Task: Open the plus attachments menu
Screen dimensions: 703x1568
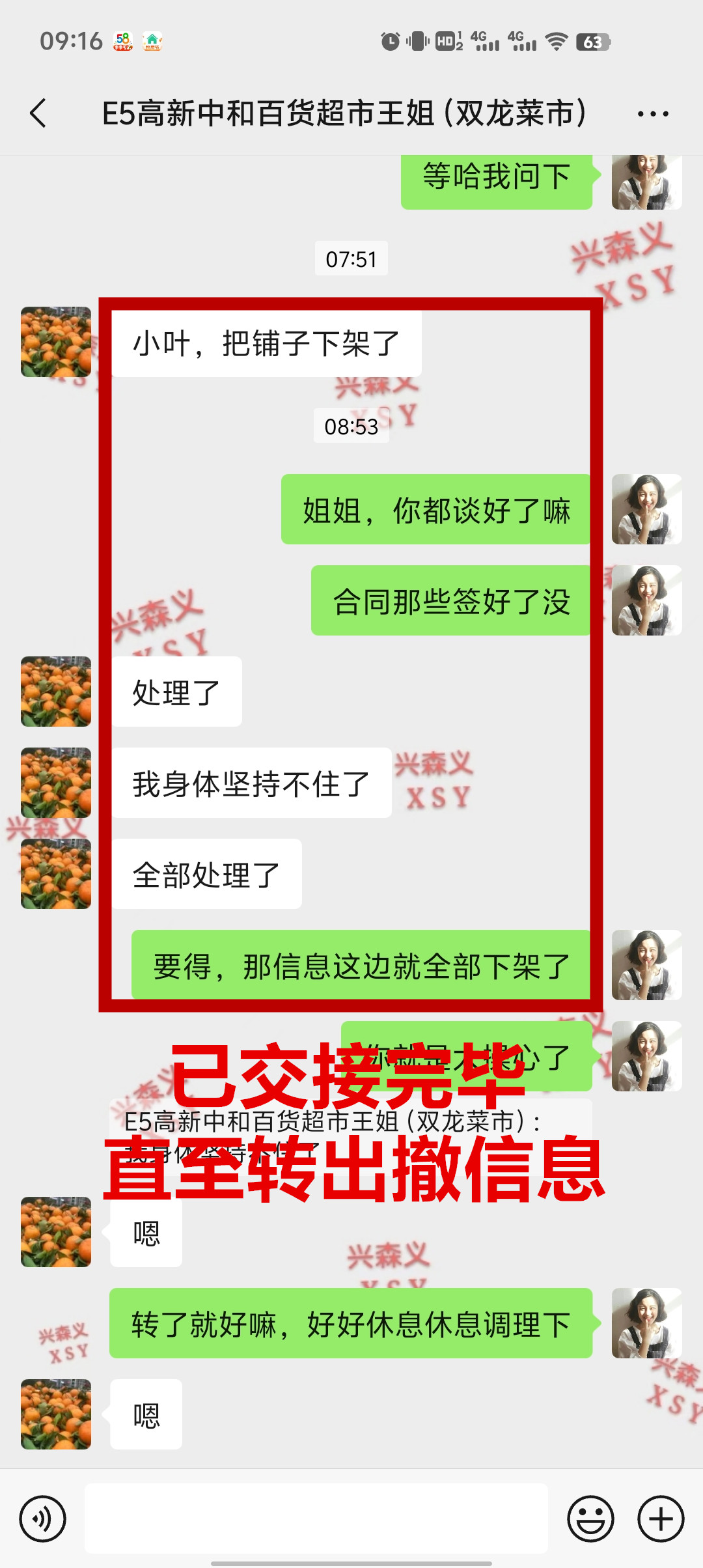Action: click(x=661, y=1519)
